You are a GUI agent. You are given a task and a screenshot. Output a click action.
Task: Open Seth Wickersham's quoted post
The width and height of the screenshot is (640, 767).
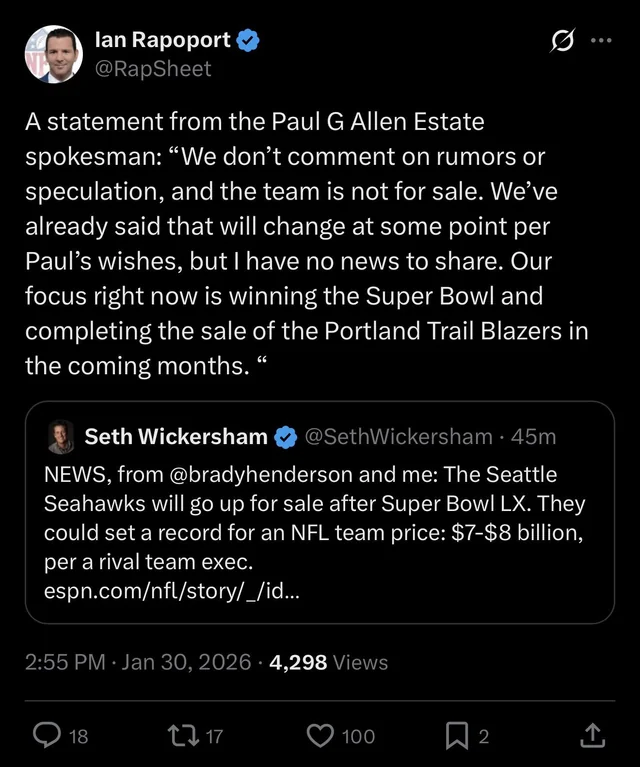pos(320,512)
